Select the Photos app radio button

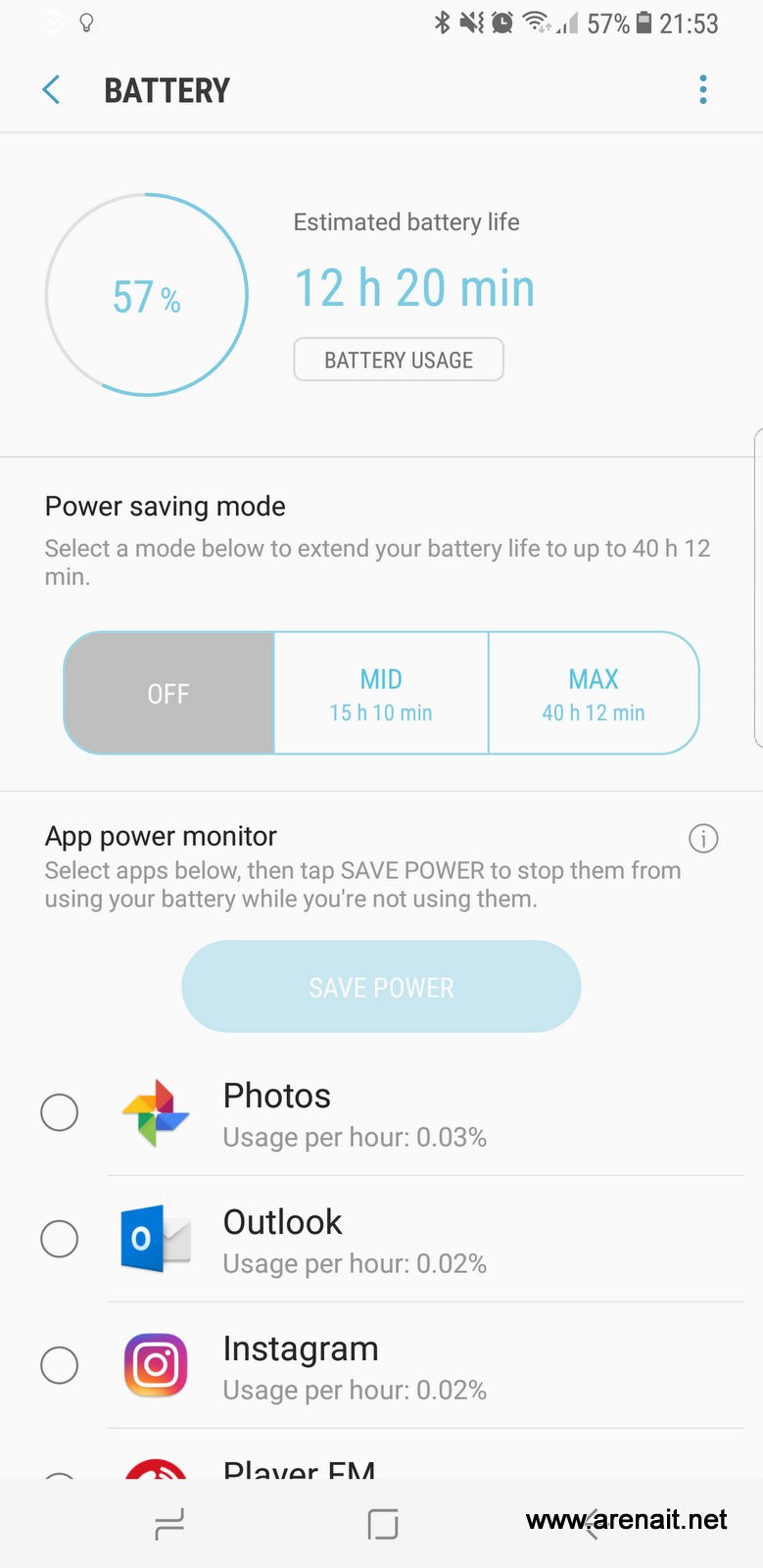coord(60,1112)
